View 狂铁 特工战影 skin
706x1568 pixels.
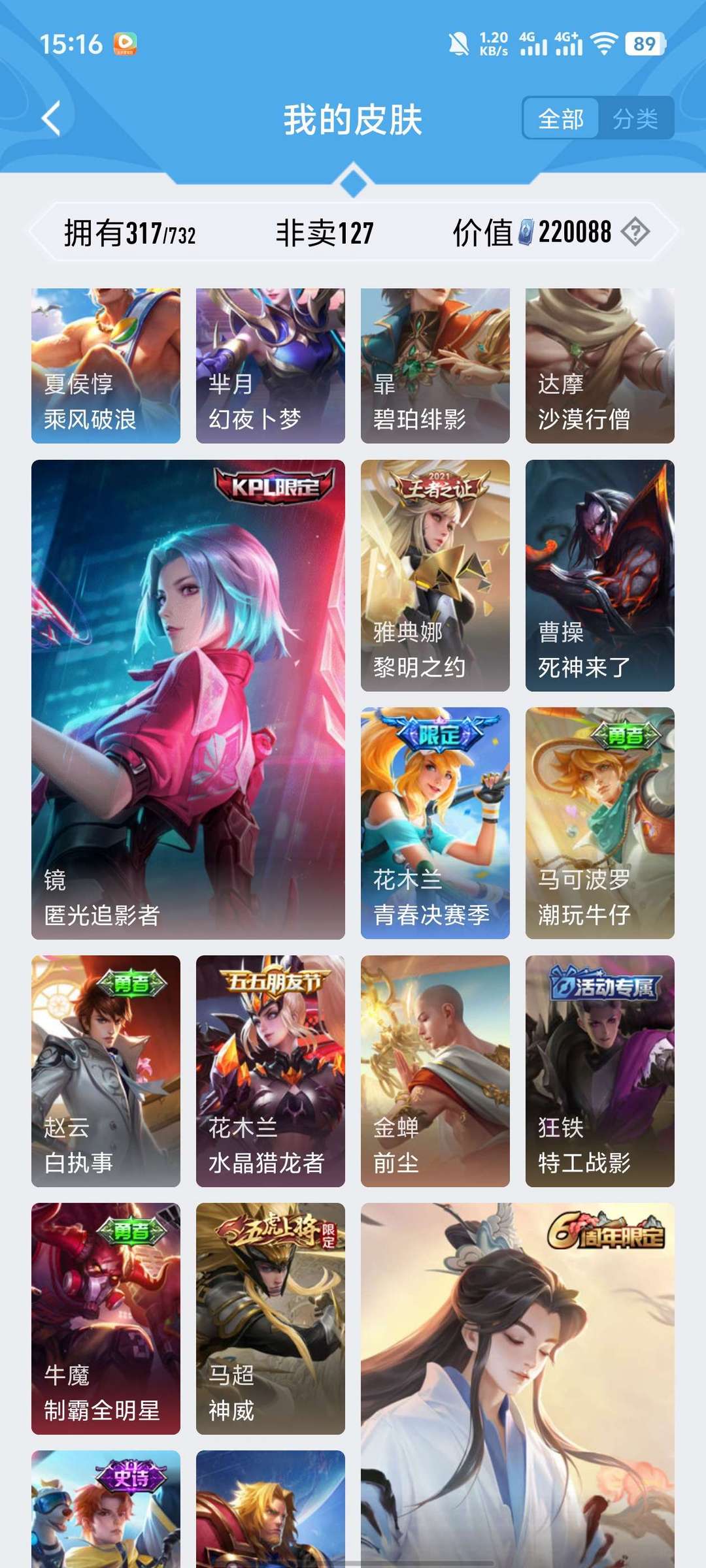click(x=600, y=1071)
